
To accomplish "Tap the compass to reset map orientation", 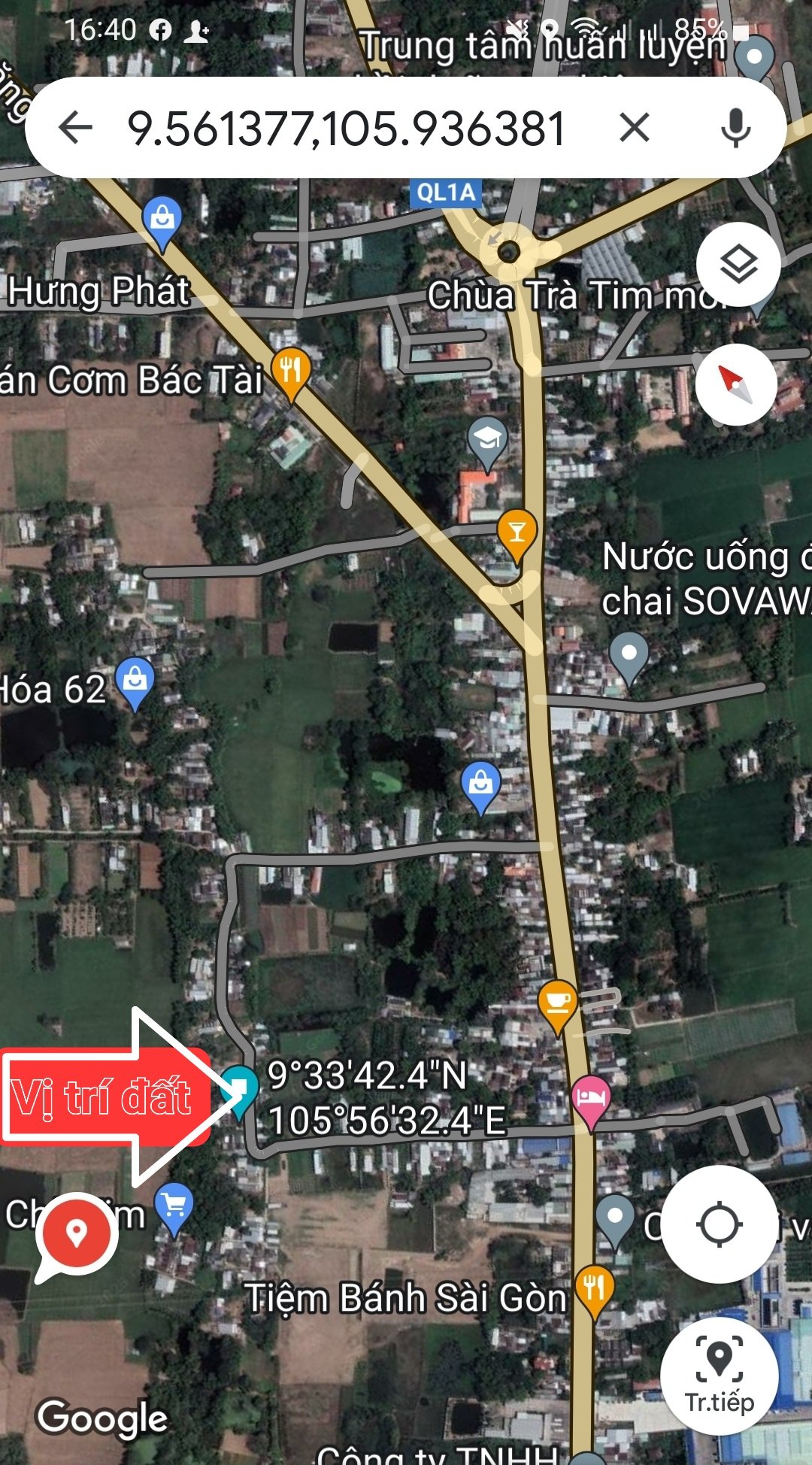I will (735, 384).
